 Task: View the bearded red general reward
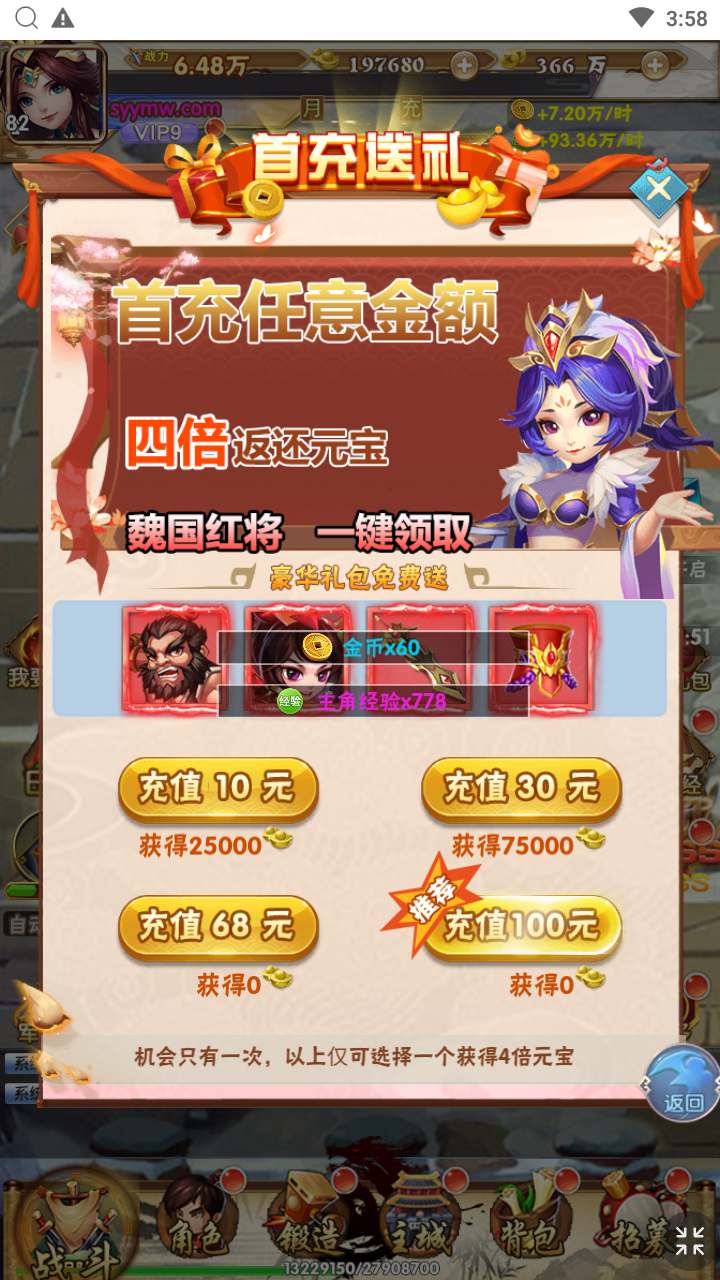pyautogui.click(x=175, y=659)
